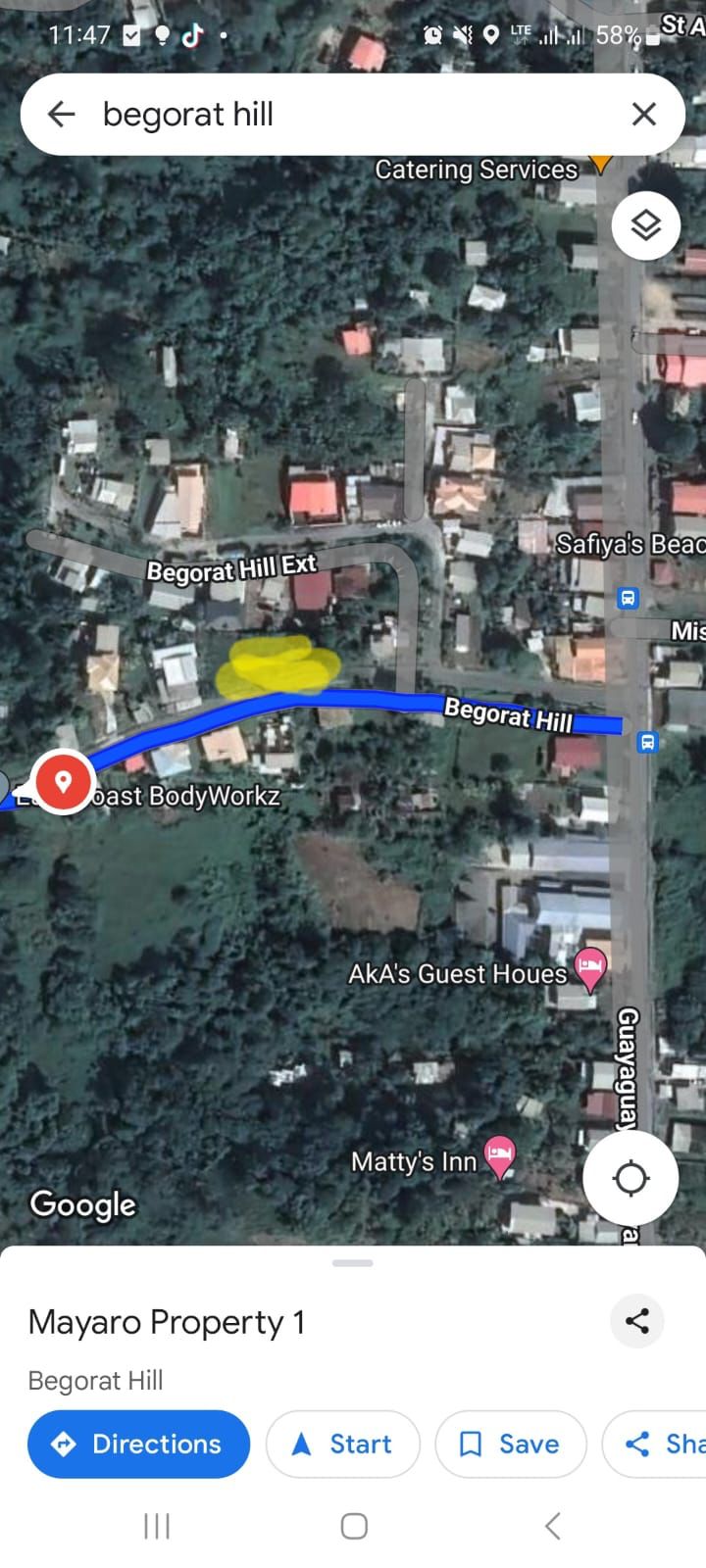Select the red dropped pin on map

pos(64,782)
